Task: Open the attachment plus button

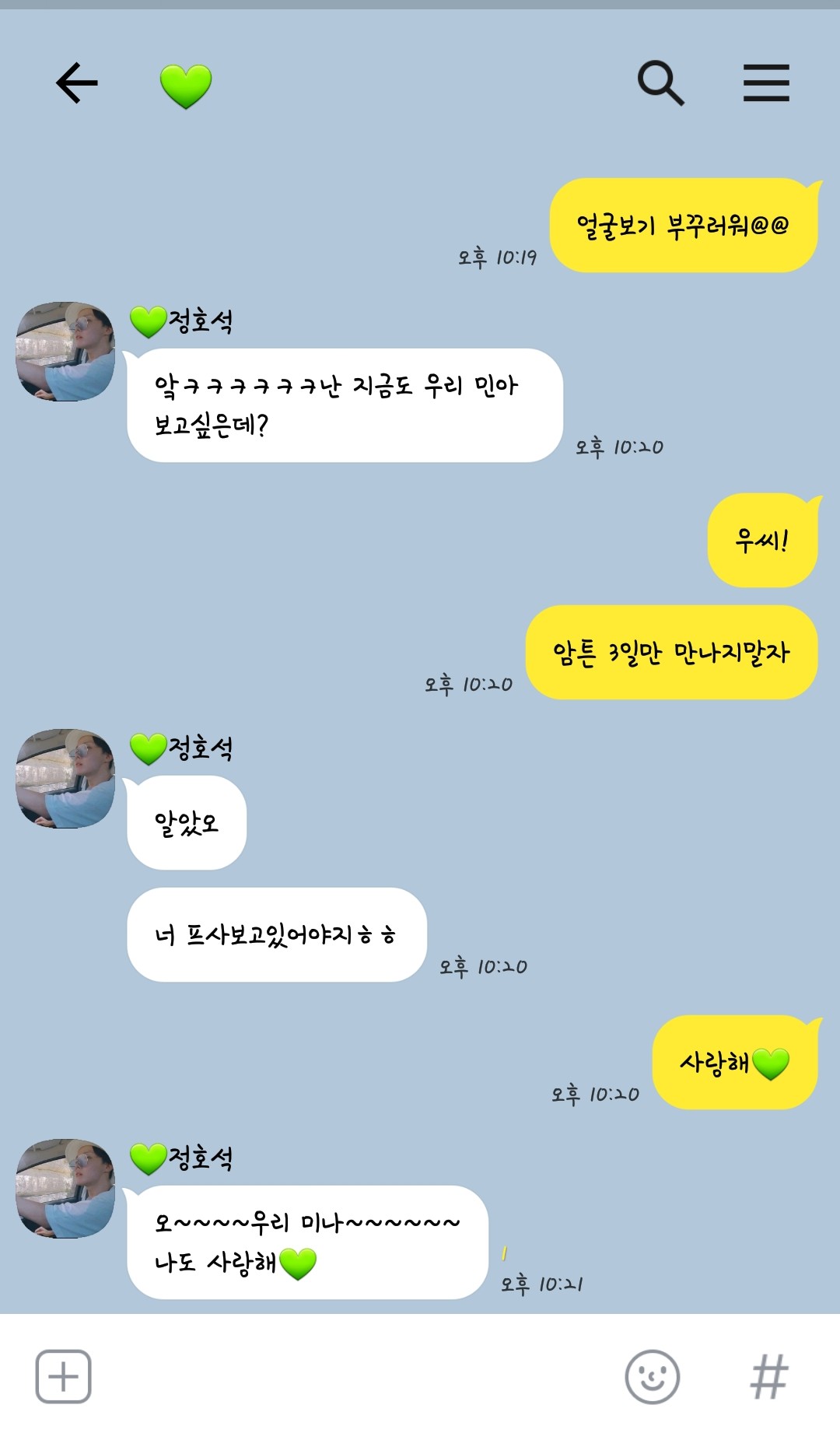Action: [x=63, y=1376]
